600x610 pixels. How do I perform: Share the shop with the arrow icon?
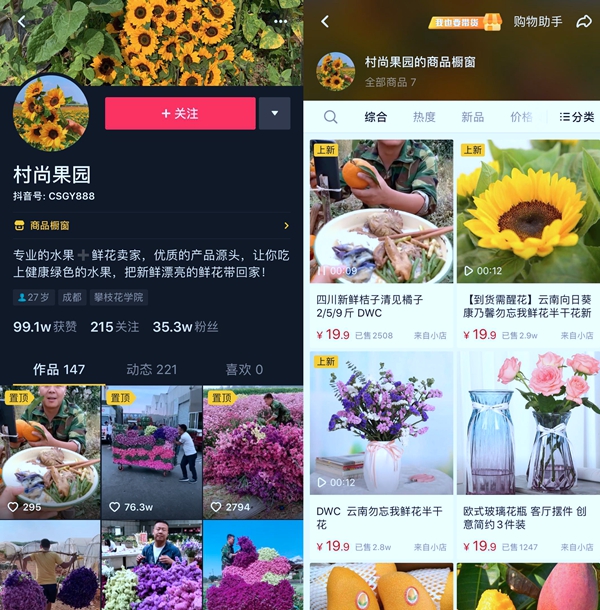(x=584, y=21)
